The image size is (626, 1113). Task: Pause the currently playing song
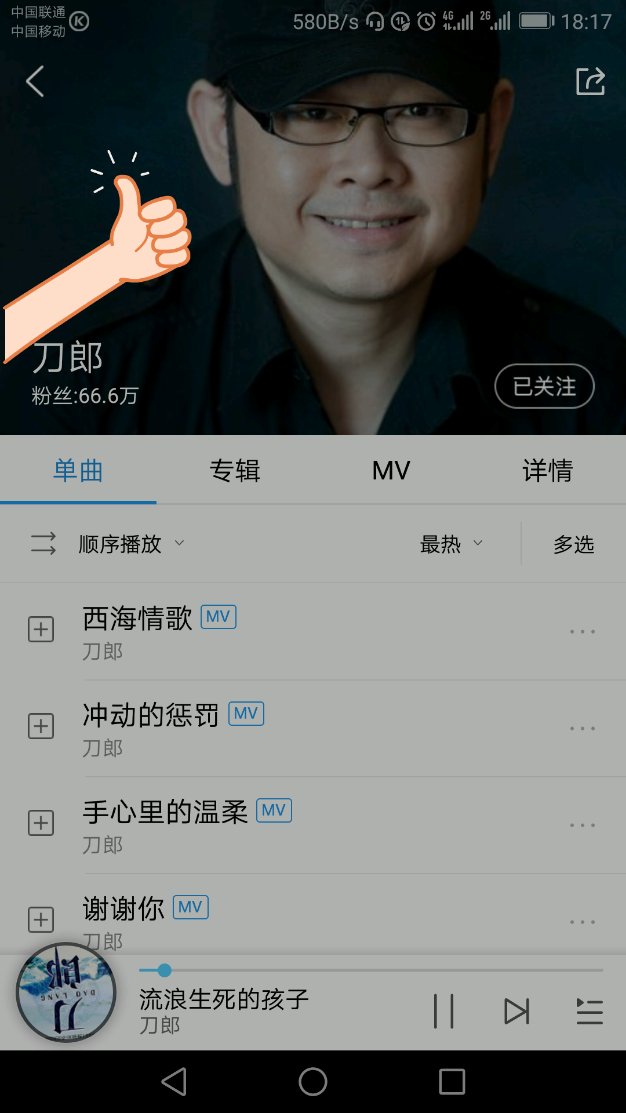(x=444, y=1011)
